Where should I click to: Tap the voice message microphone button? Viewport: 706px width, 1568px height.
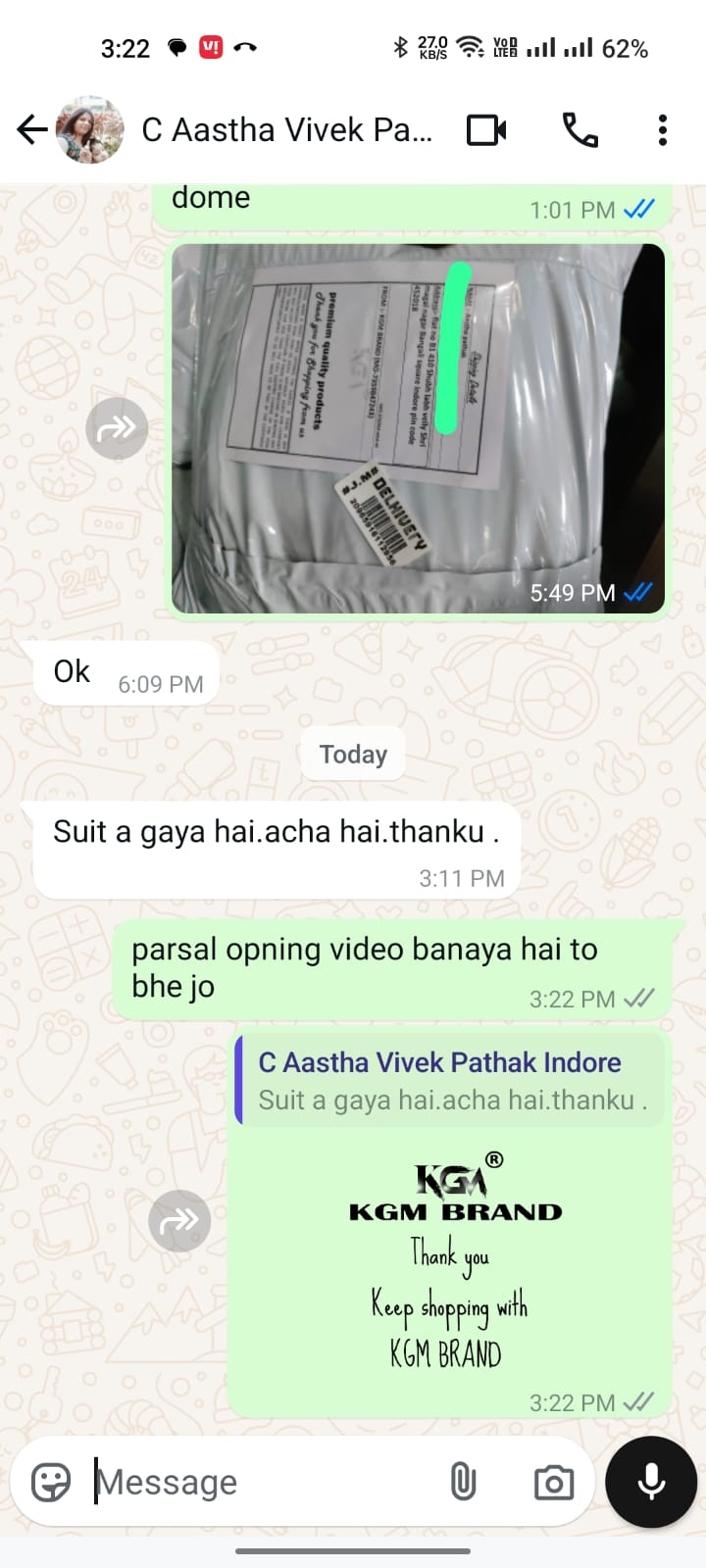point(651,1482)
